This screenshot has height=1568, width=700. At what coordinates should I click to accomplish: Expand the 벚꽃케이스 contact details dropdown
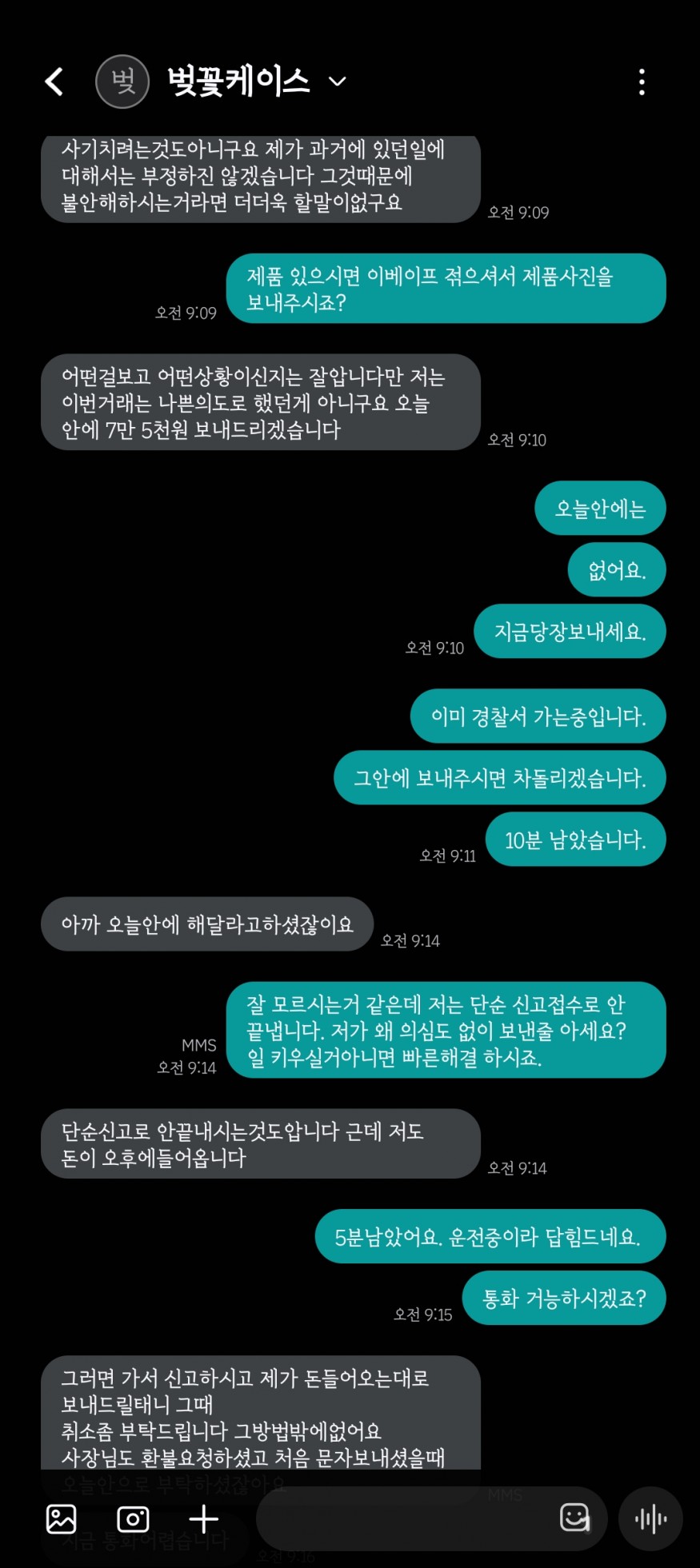tap(338, 82)
